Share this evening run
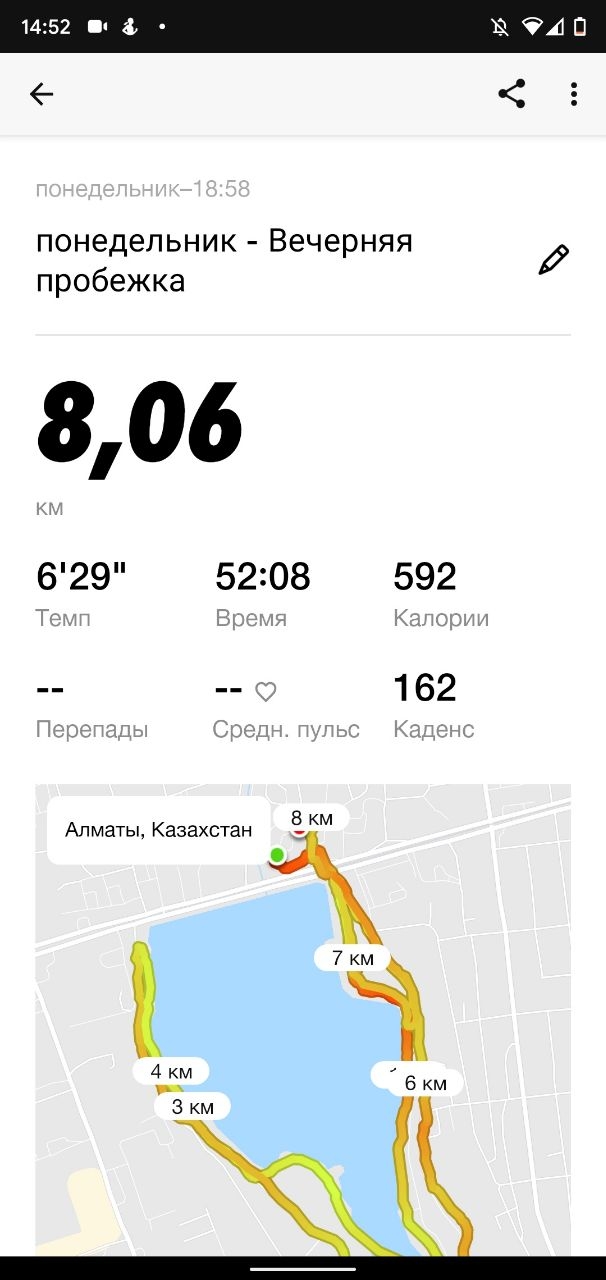 511,94
